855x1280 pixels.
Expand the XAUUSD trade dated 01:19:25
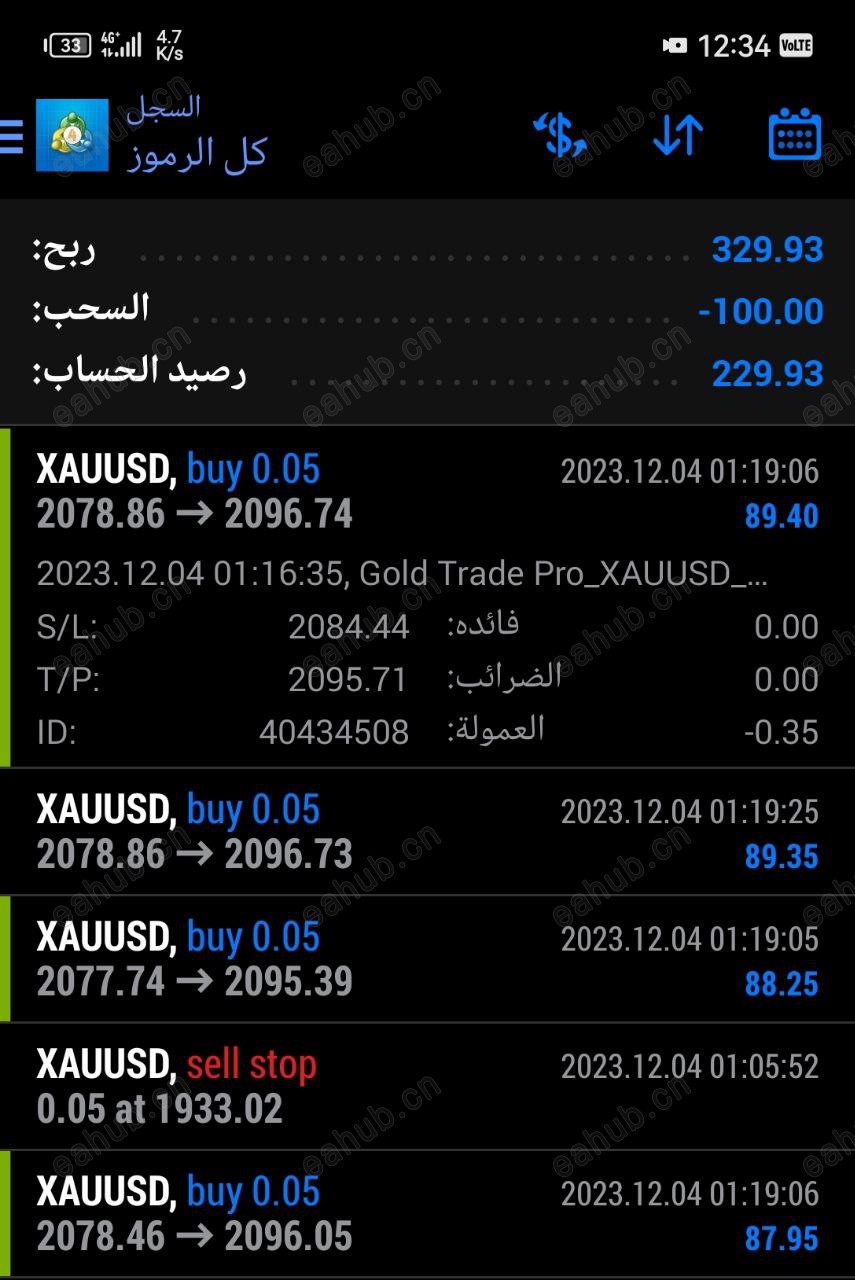[x=400, y=830]
